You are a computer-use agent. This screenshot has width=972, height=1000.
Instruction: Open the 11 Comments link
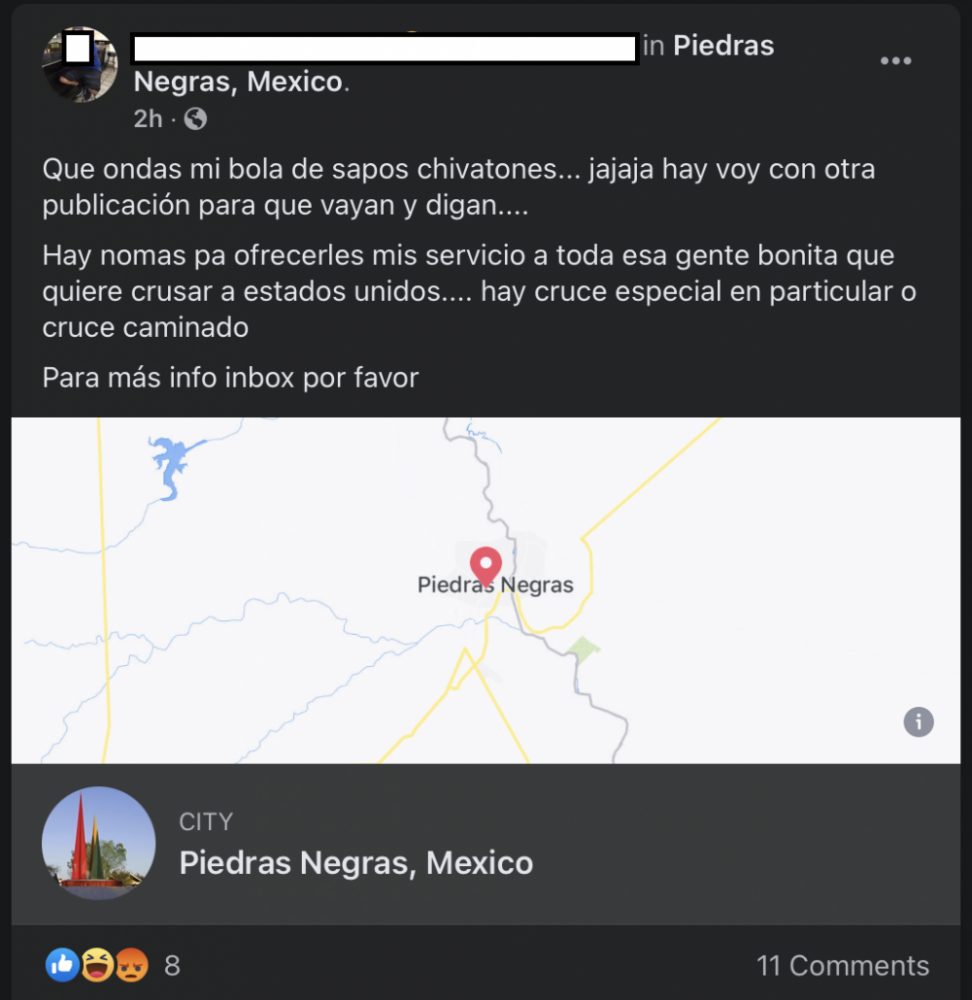(x=842, y=965)
